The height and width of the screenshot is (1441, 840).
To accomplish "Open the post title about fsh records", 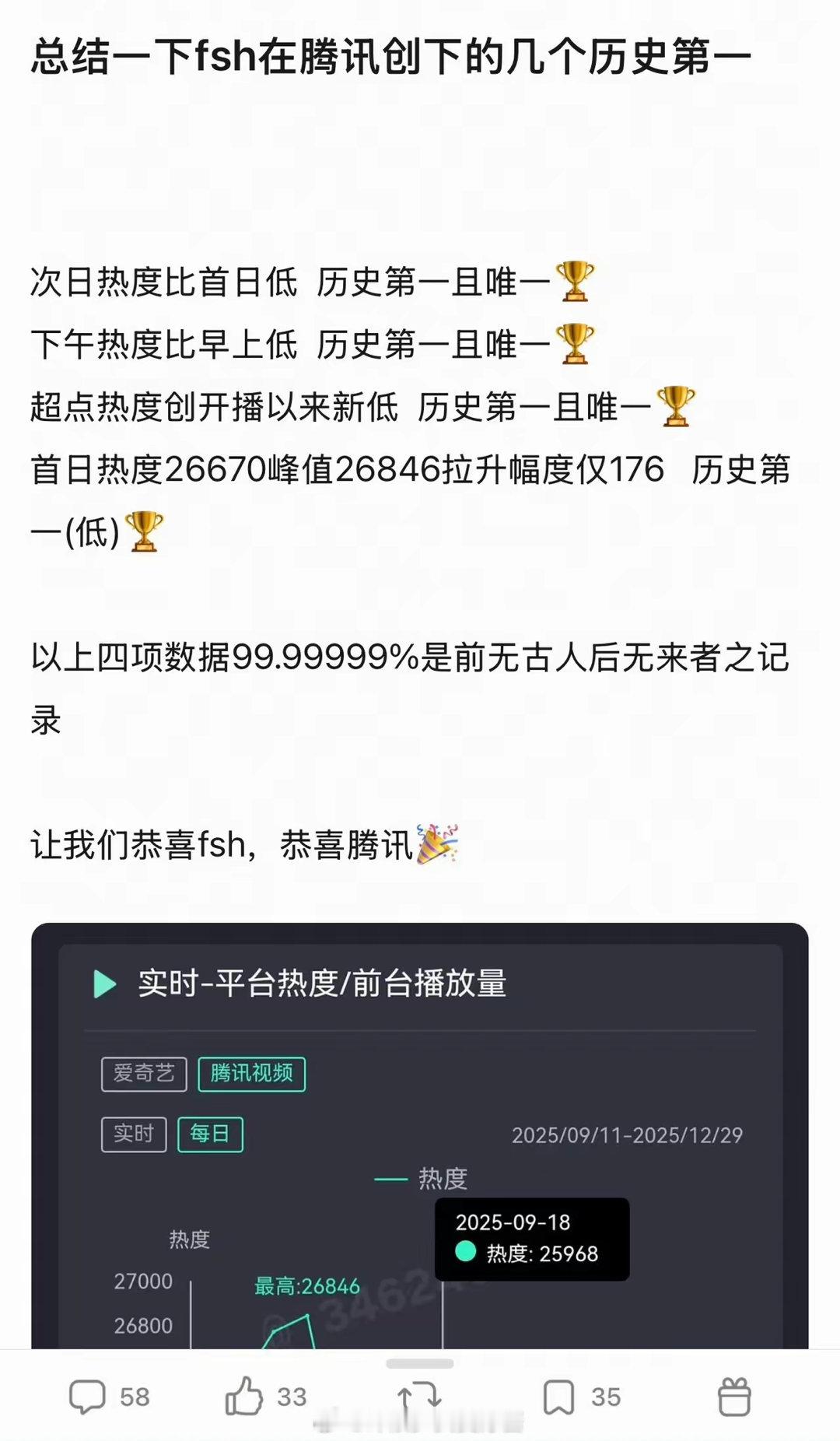I will tap(389, 56).
